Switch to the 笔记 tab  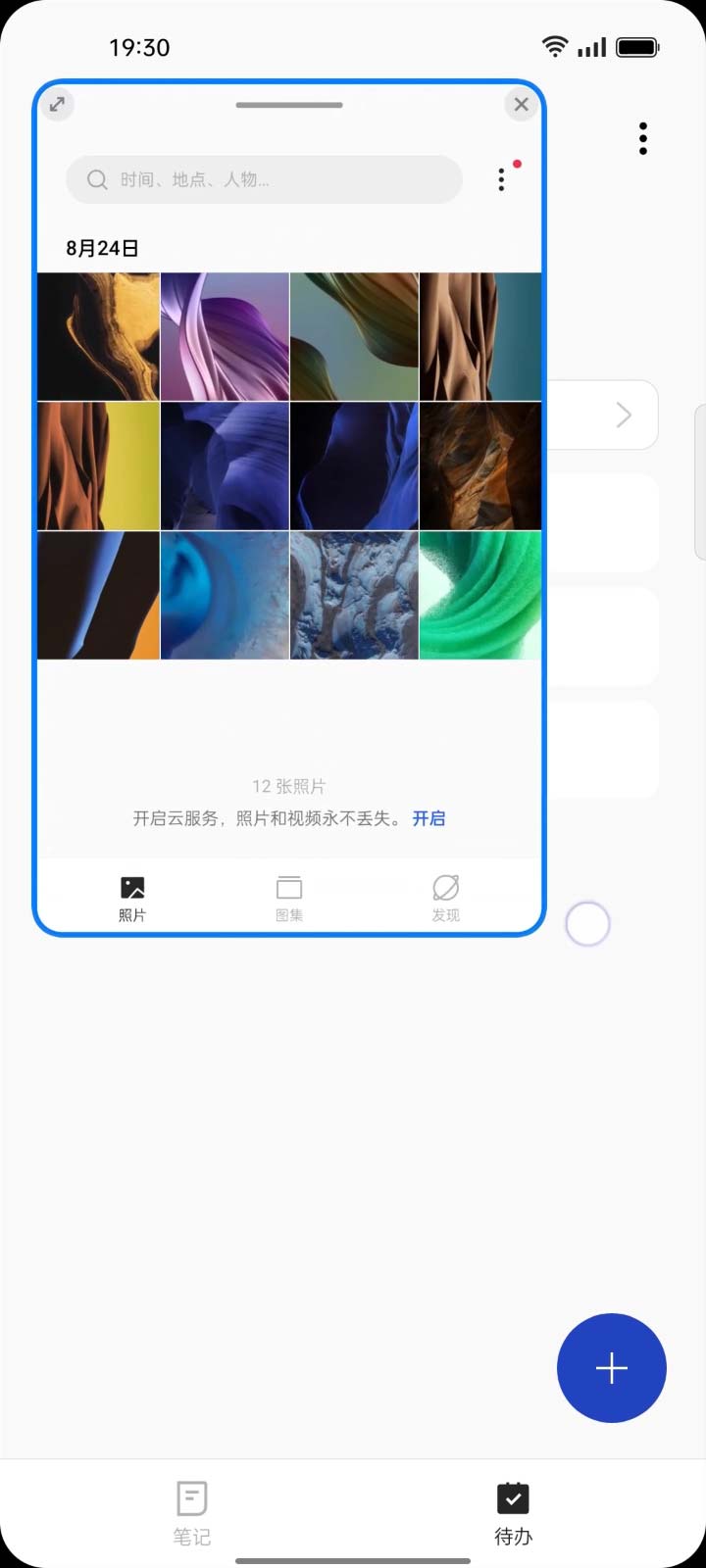(x=192, y=1512)
